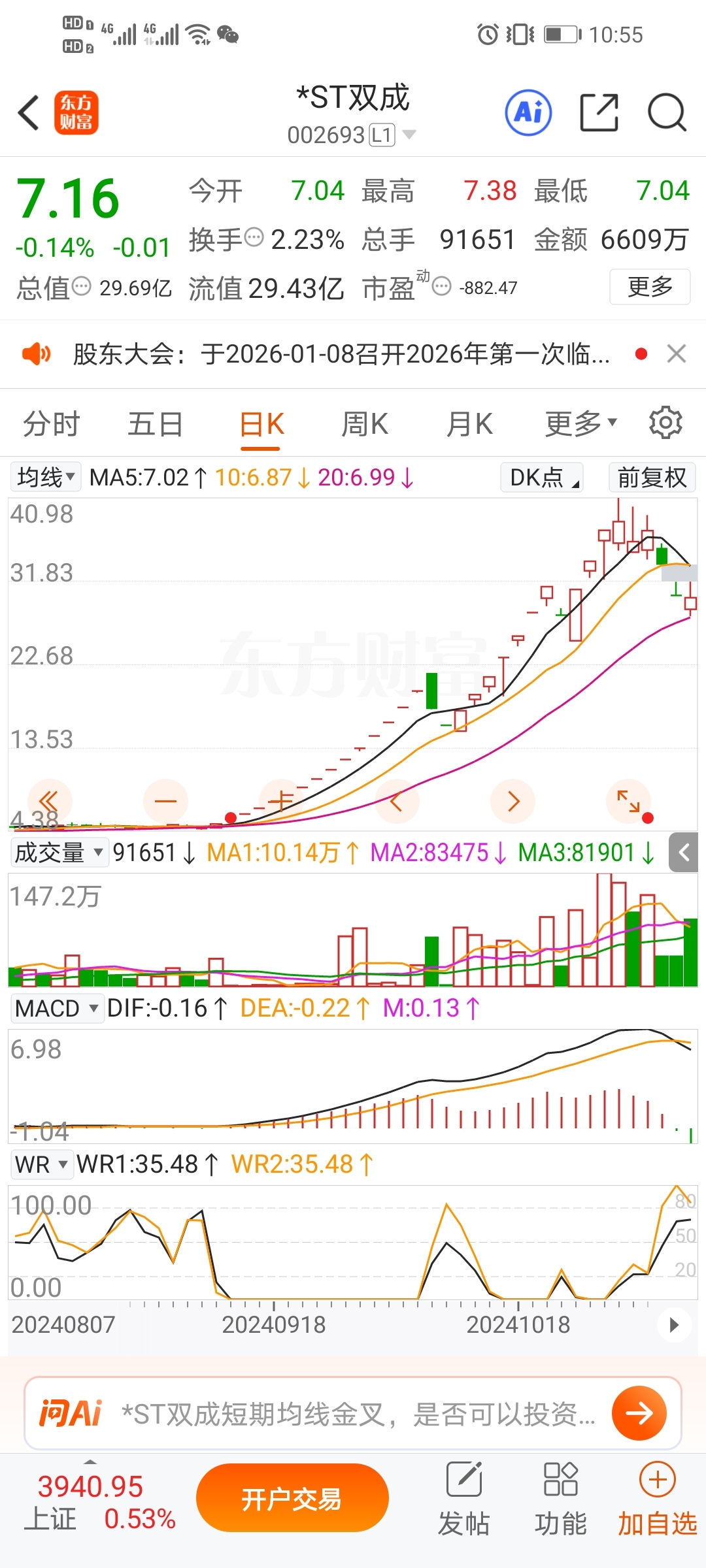706x1568 pixels.
Task: Open the 均线 indicator dropdown
Action: click(46, 477)
